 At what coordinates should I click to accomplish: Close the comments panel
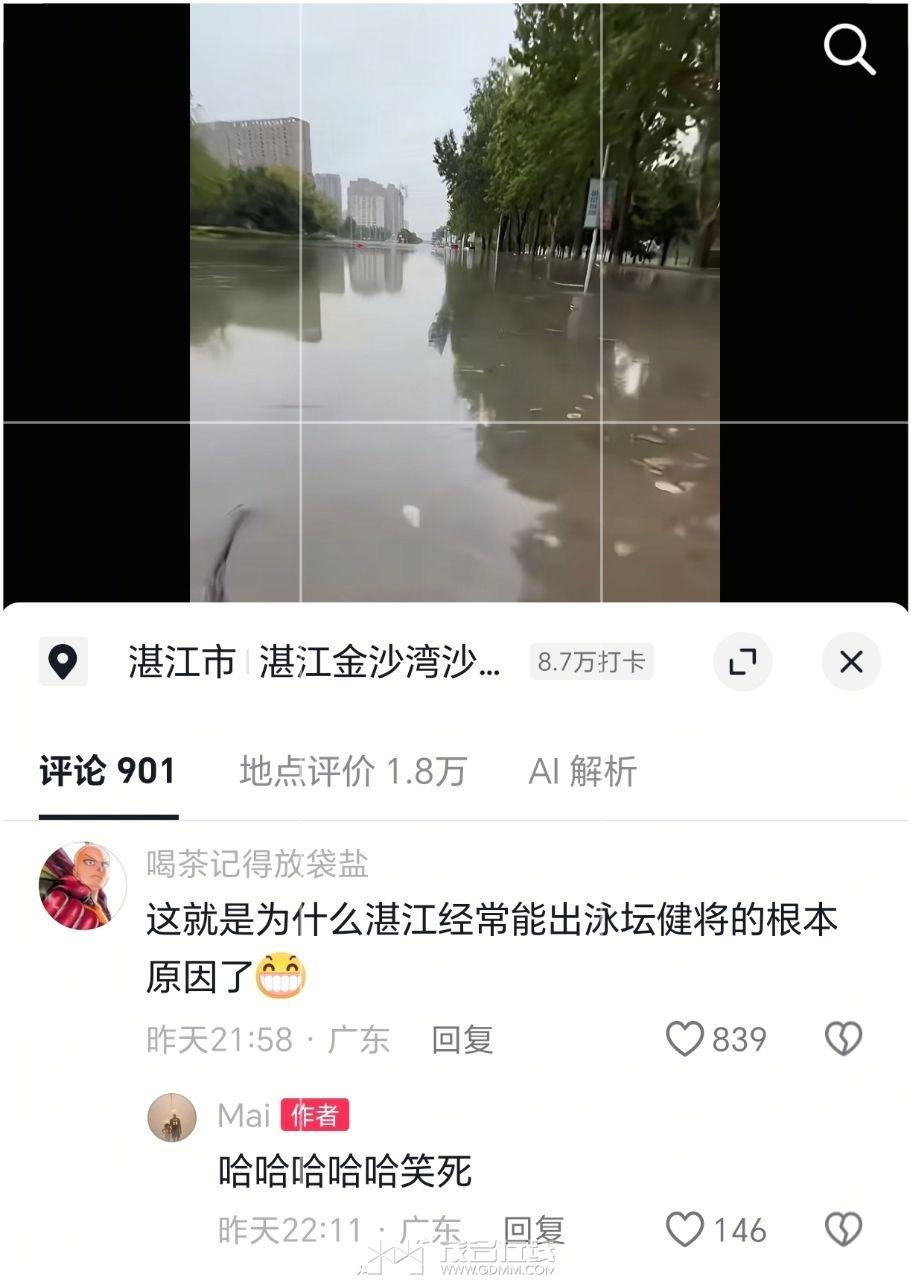pyautogui.click(x=851, y=662)
